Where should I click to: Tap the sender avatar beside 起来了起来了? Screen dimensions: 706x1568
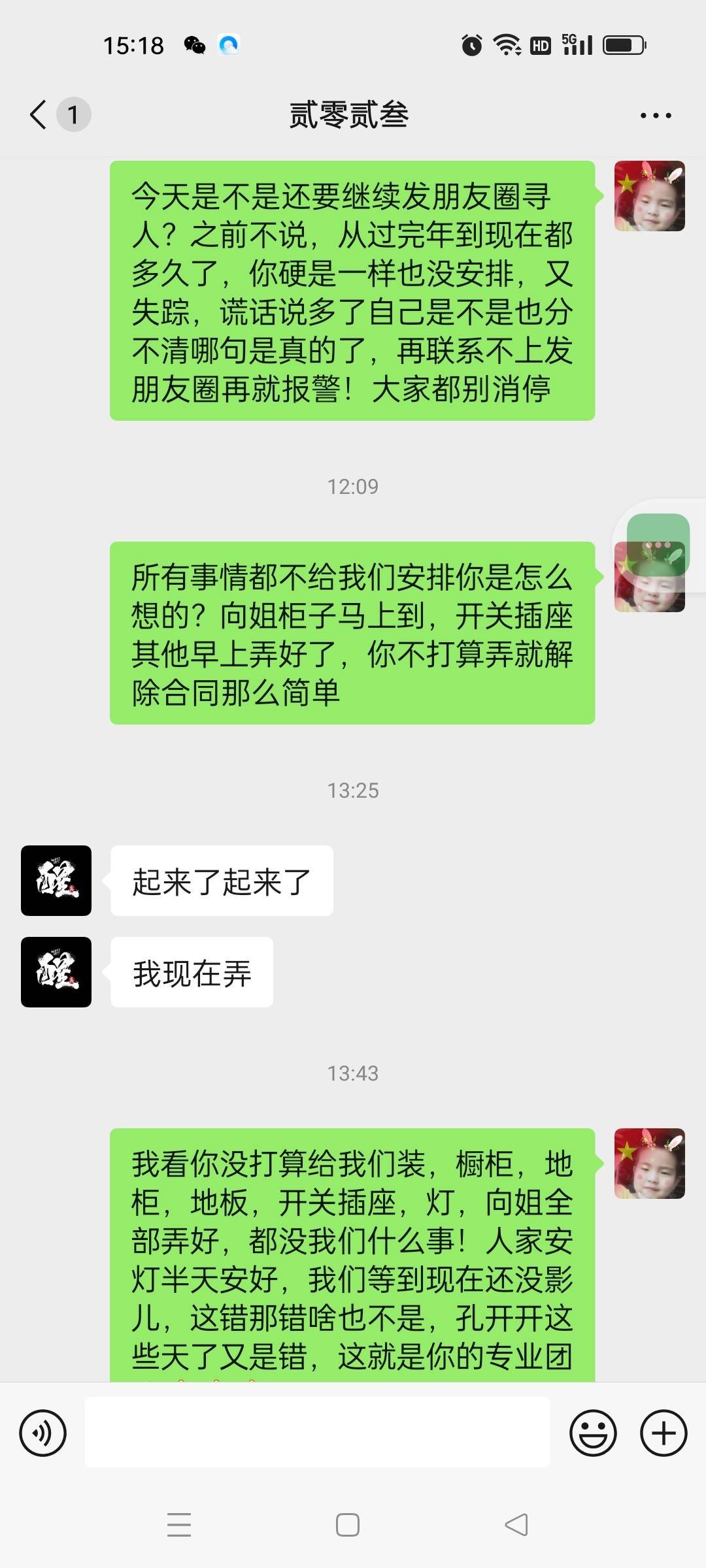point(56,880)
